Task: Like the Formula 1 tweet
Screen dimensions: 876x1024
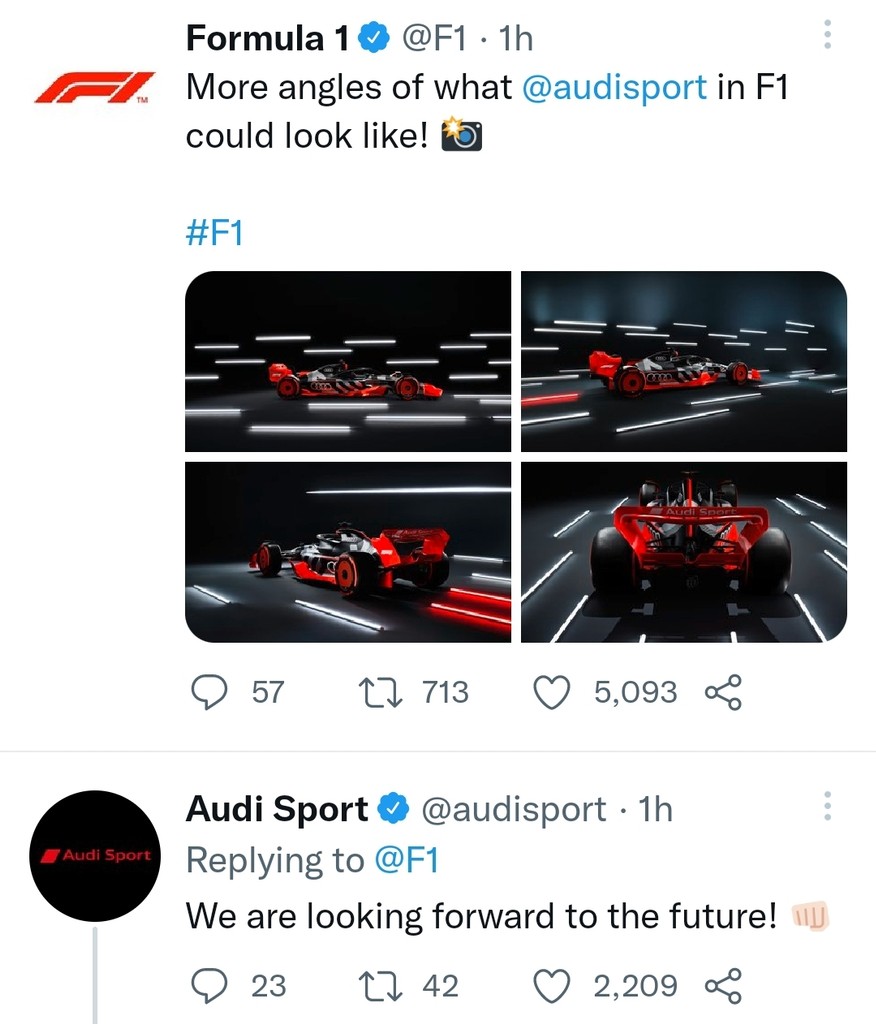Action: click(x=552, y=692)
